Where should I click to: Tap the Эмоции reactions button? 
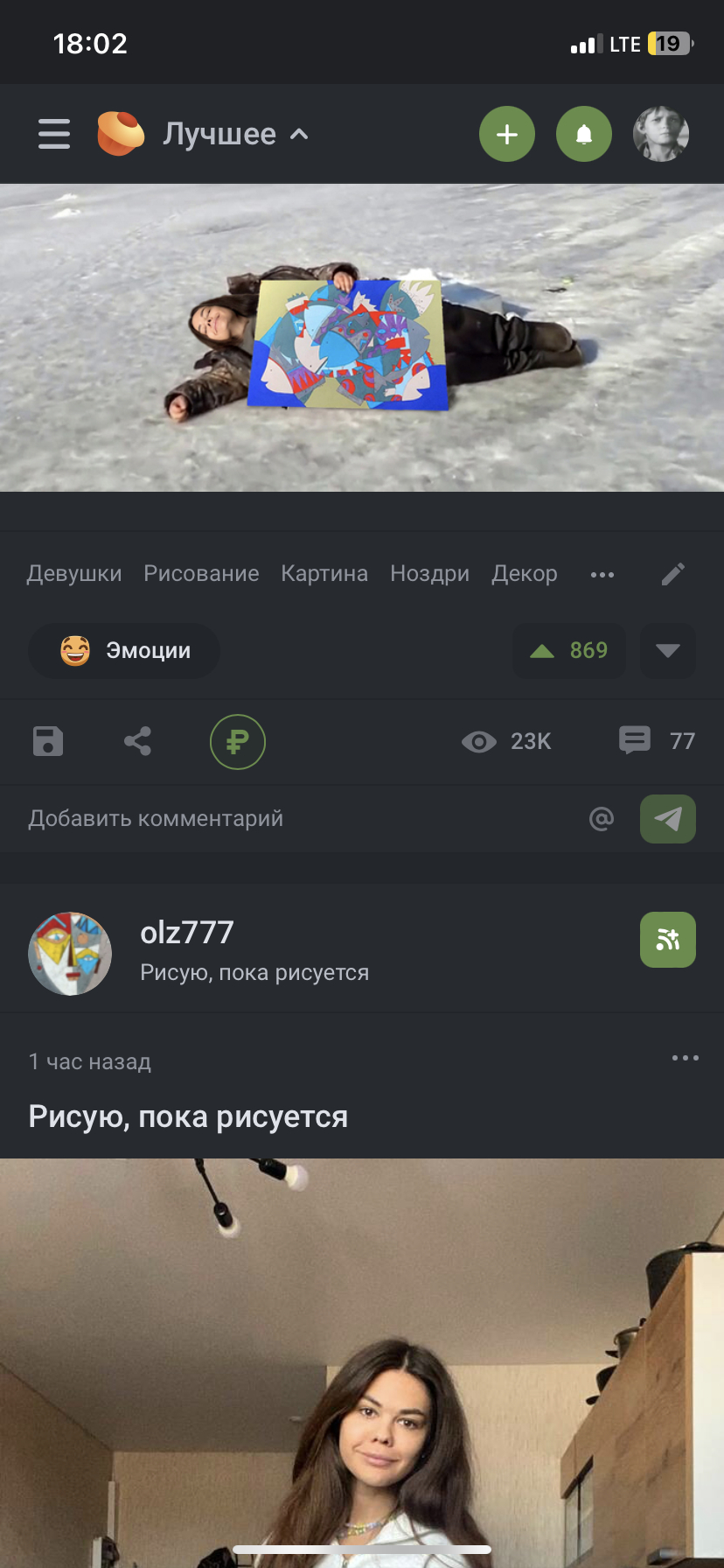point(124,651)
